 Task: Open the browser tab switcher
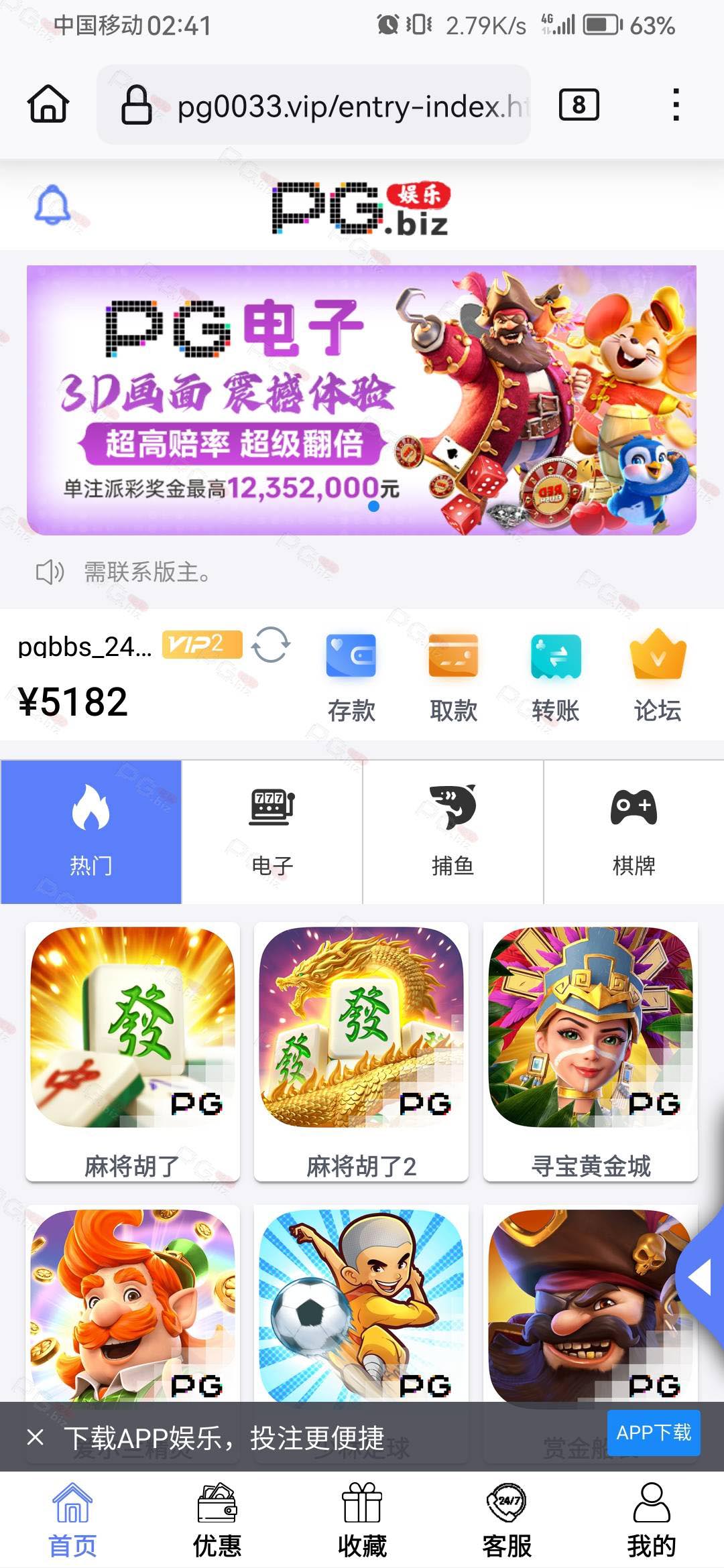pos(579,105)
